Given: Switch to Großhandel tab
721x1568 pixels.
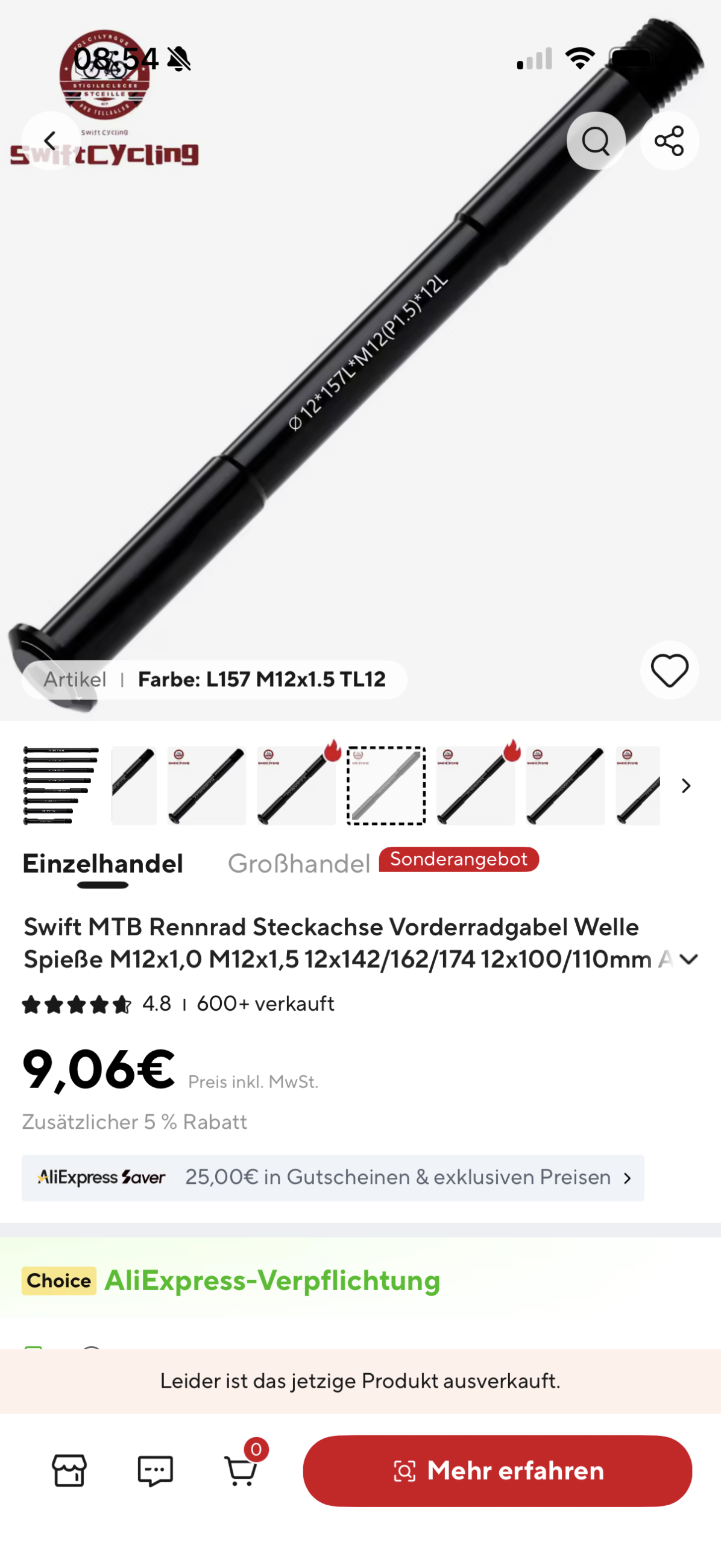Looking at the screenshot, I should click(298, 863).
